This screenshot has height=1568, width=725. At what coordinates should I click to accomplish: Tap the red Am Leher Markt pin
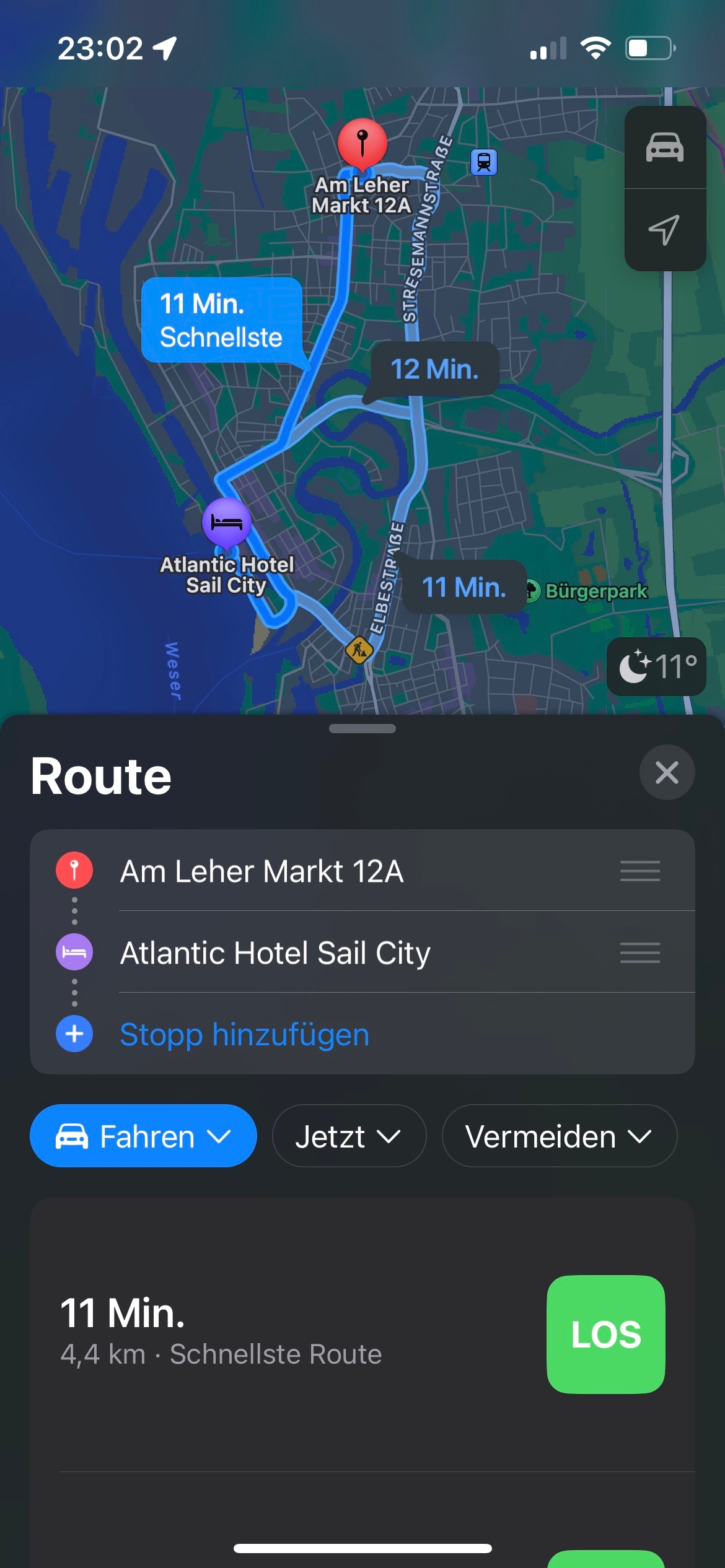tap(362, 142)
